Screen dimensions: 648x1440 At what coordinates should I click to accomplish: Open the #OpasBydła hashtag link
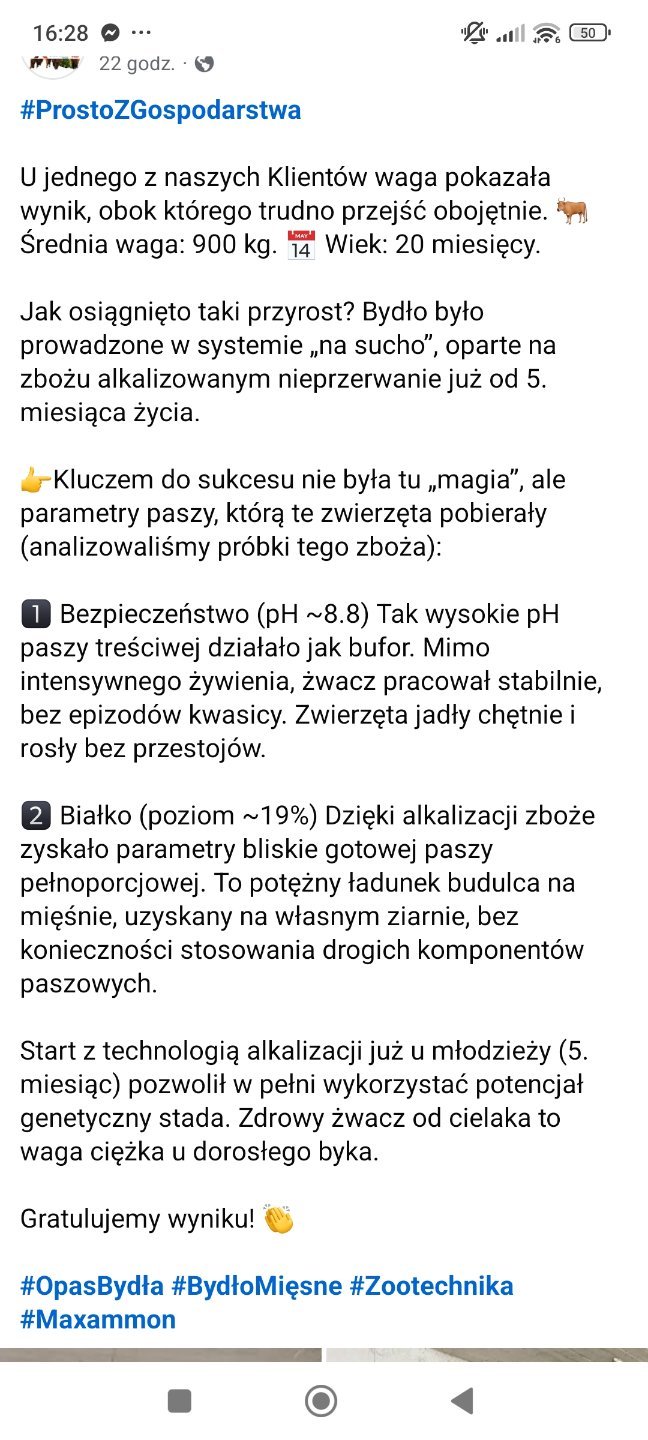coord(92,1285)
